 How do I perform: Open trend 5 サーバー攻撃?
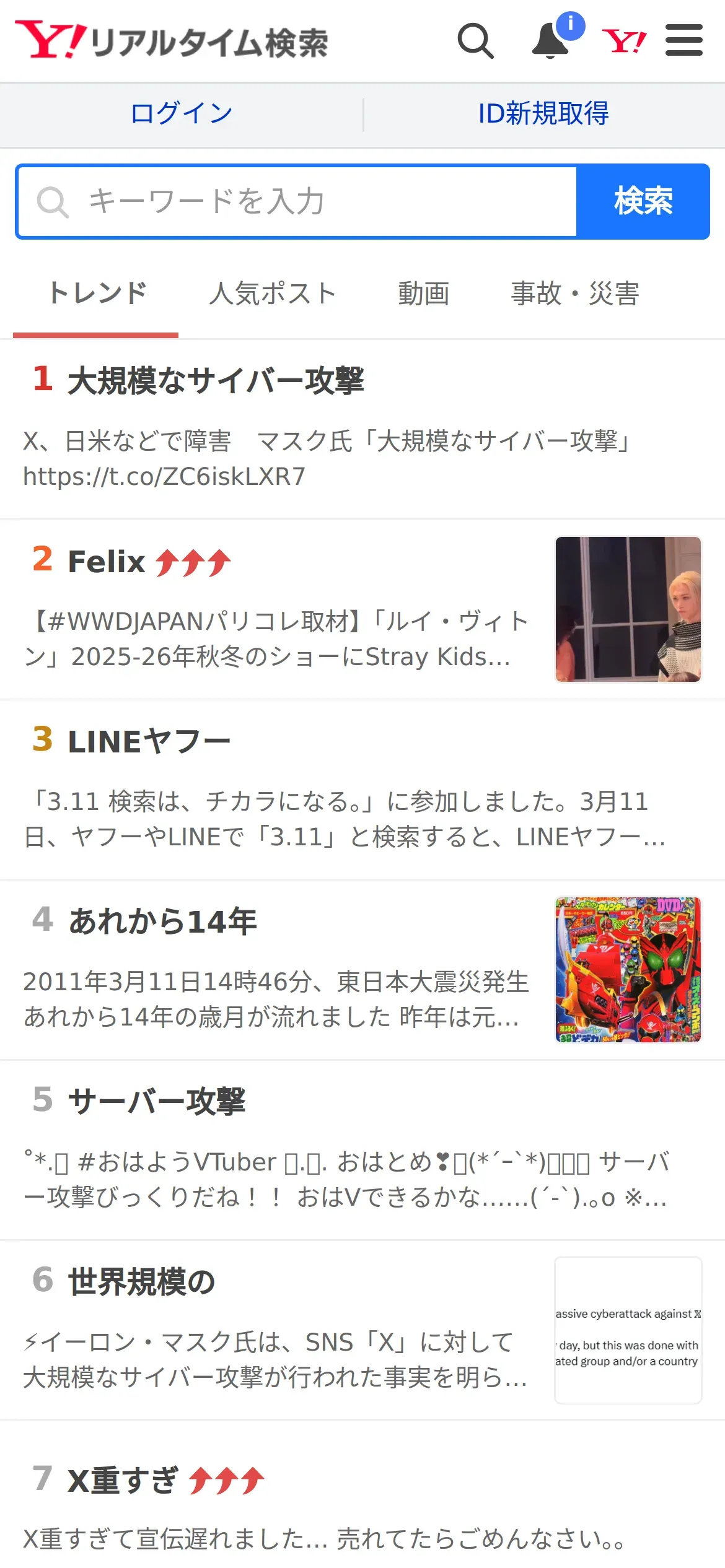pos(362,1151)
